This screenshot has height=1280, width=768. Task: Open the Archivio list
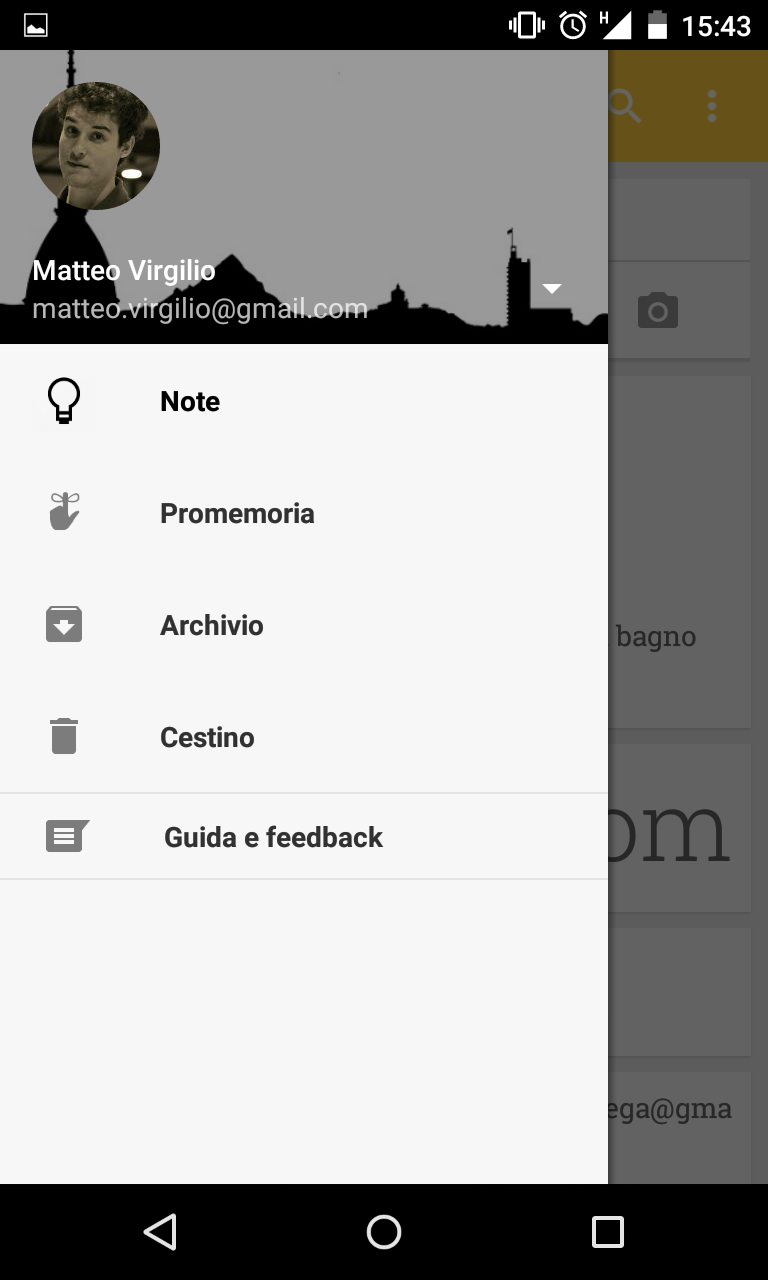pyautogui.click(x=304, y=625)
